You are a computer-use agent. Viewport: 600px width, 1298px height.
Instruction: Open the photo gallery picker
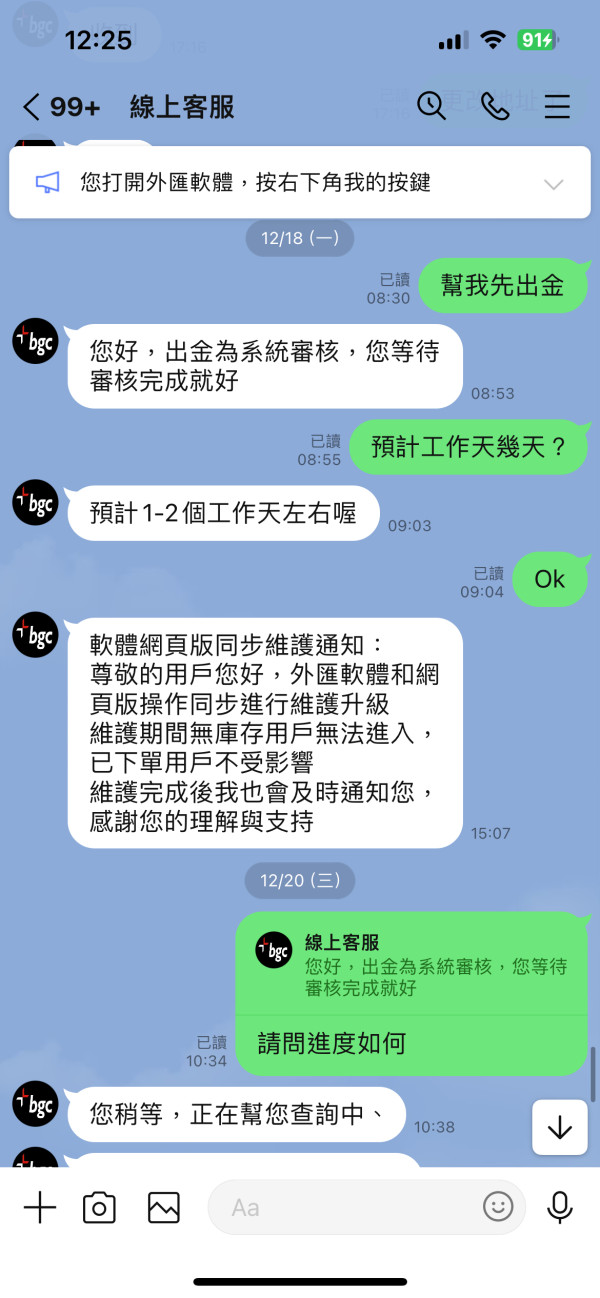(x=163, y=1207)
